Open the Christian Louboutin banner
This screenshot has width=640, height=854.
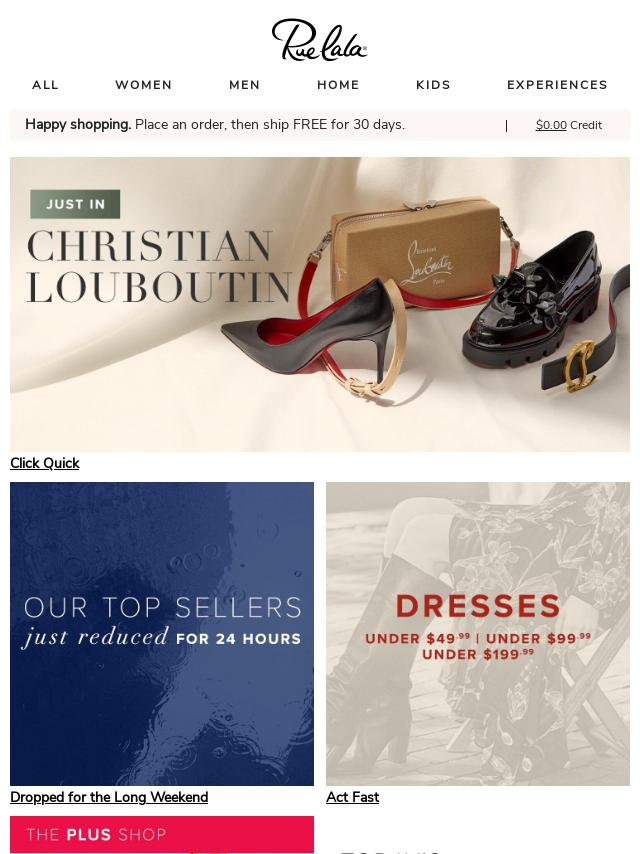(320, 304)
